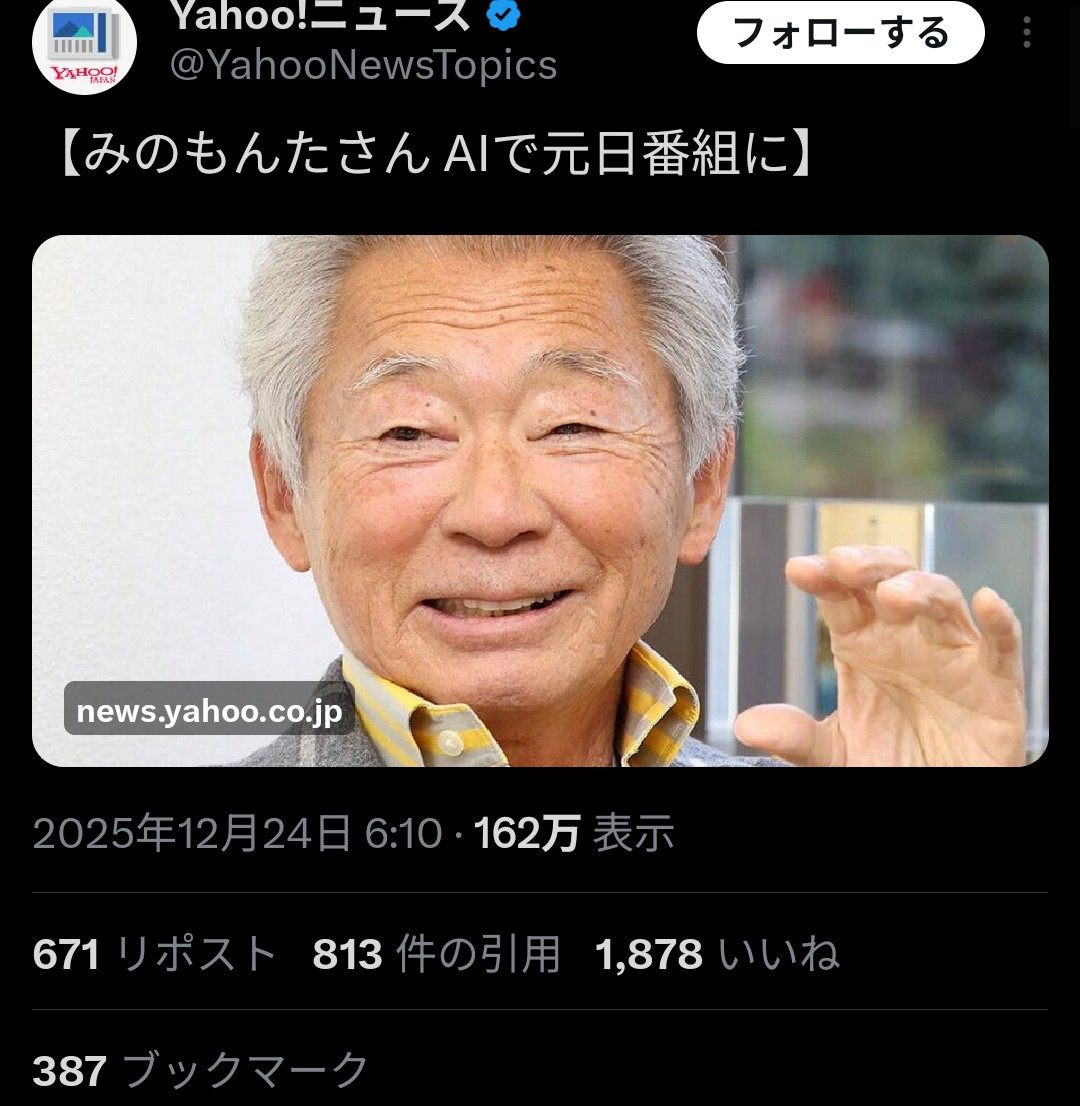View the 813 件の引用 list

(x=436, y=954)
